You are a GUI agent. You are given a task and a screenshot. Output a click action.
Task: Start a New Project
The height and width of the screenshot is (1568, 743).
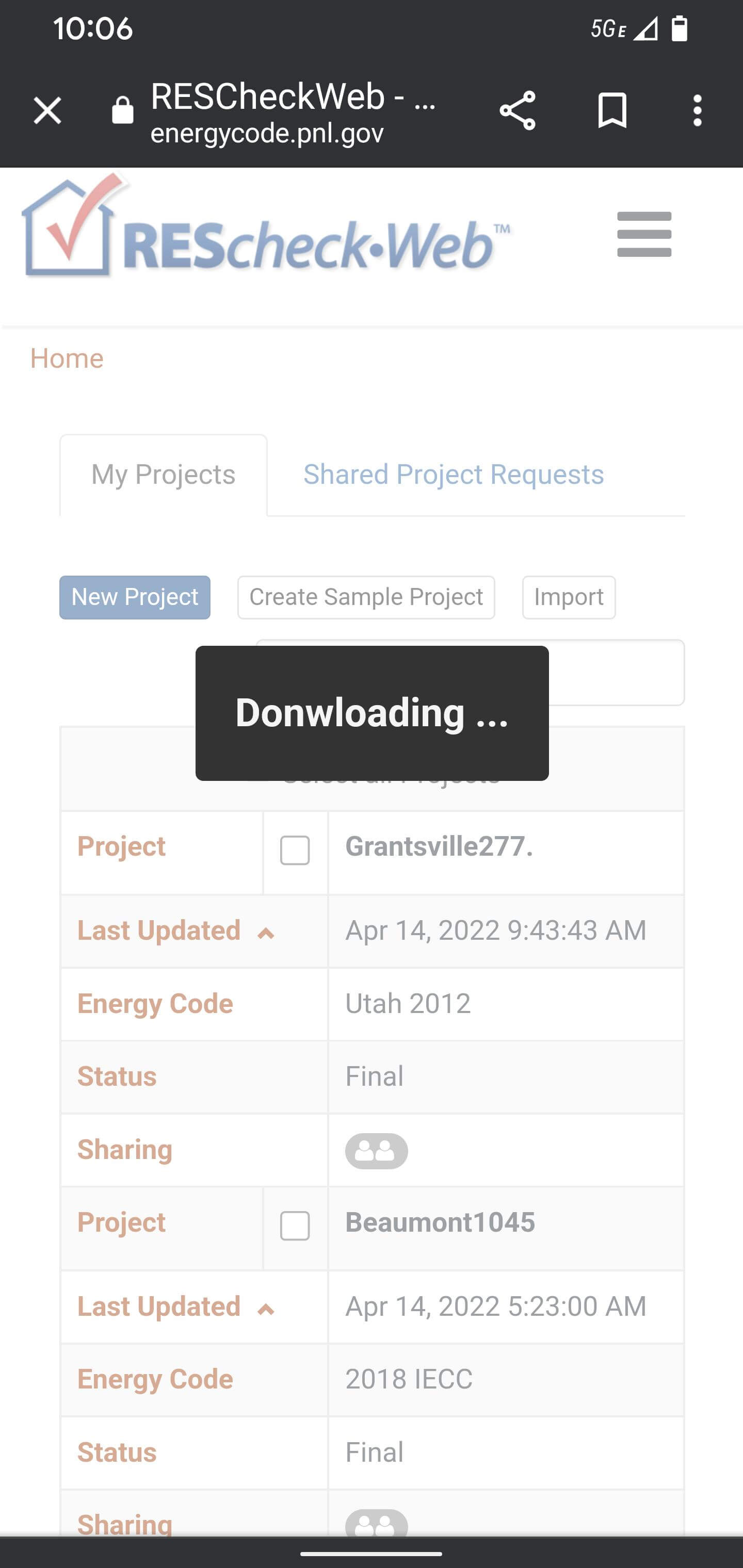pyautogui.click(x=135, y=597)
